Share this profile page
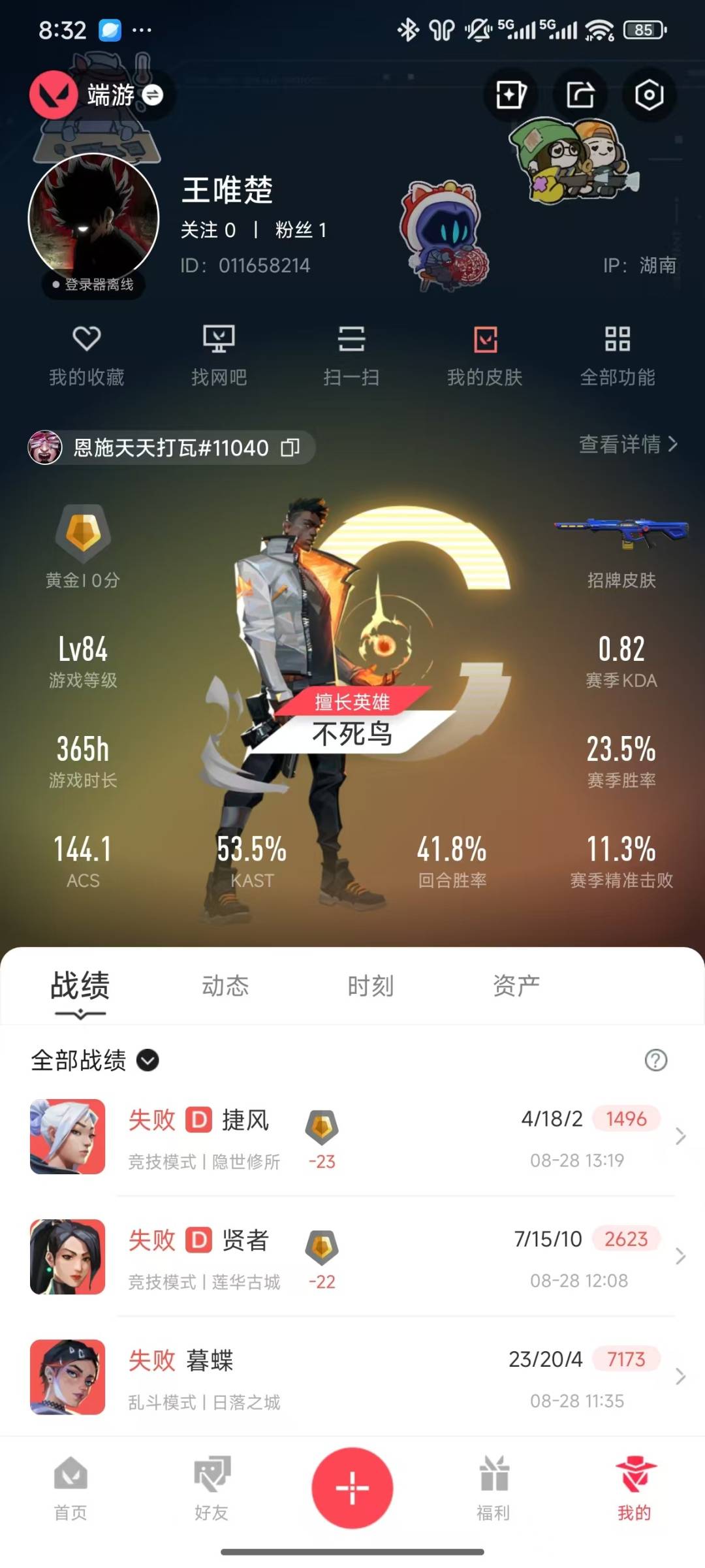Image resolution: width=705 pixels, height=1568 pixels. pyautogui.click(x=580, y=95)
